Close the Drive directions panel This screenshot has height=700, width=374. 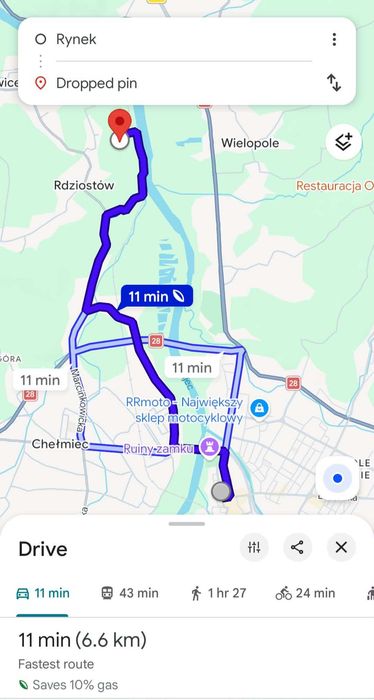pos(341,547)
